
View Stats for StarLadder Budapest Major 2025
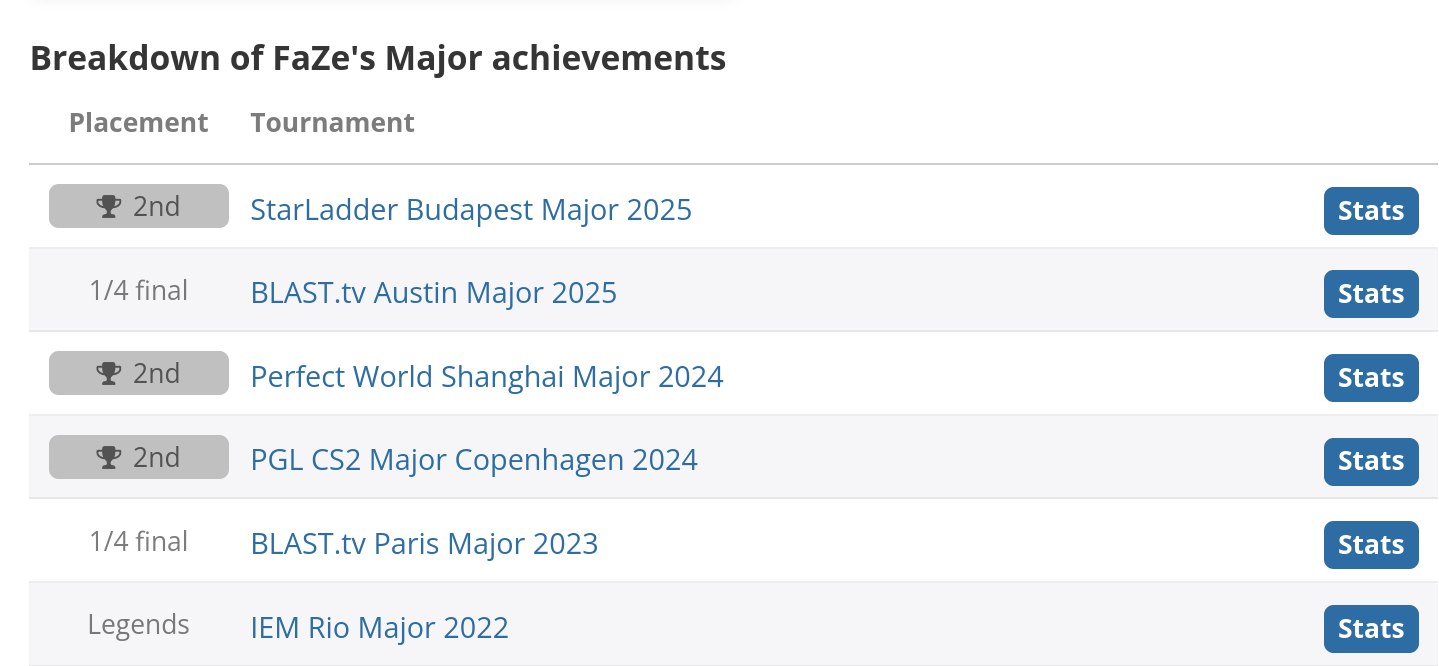1371,211
